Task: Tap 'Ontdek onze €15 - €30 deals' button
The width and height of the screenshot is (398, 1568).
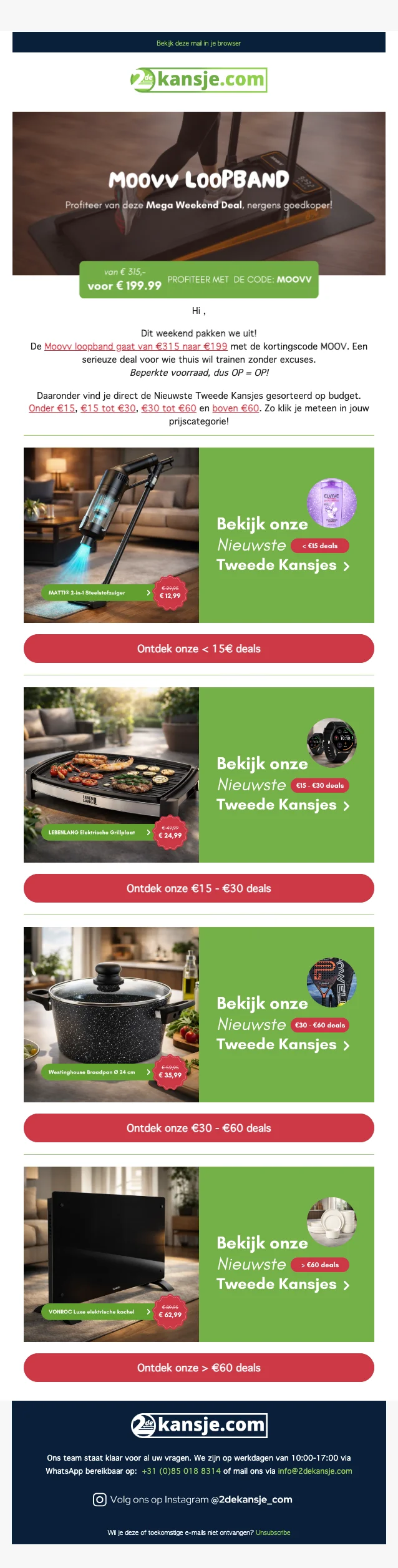Action: [x=198, y=888]
